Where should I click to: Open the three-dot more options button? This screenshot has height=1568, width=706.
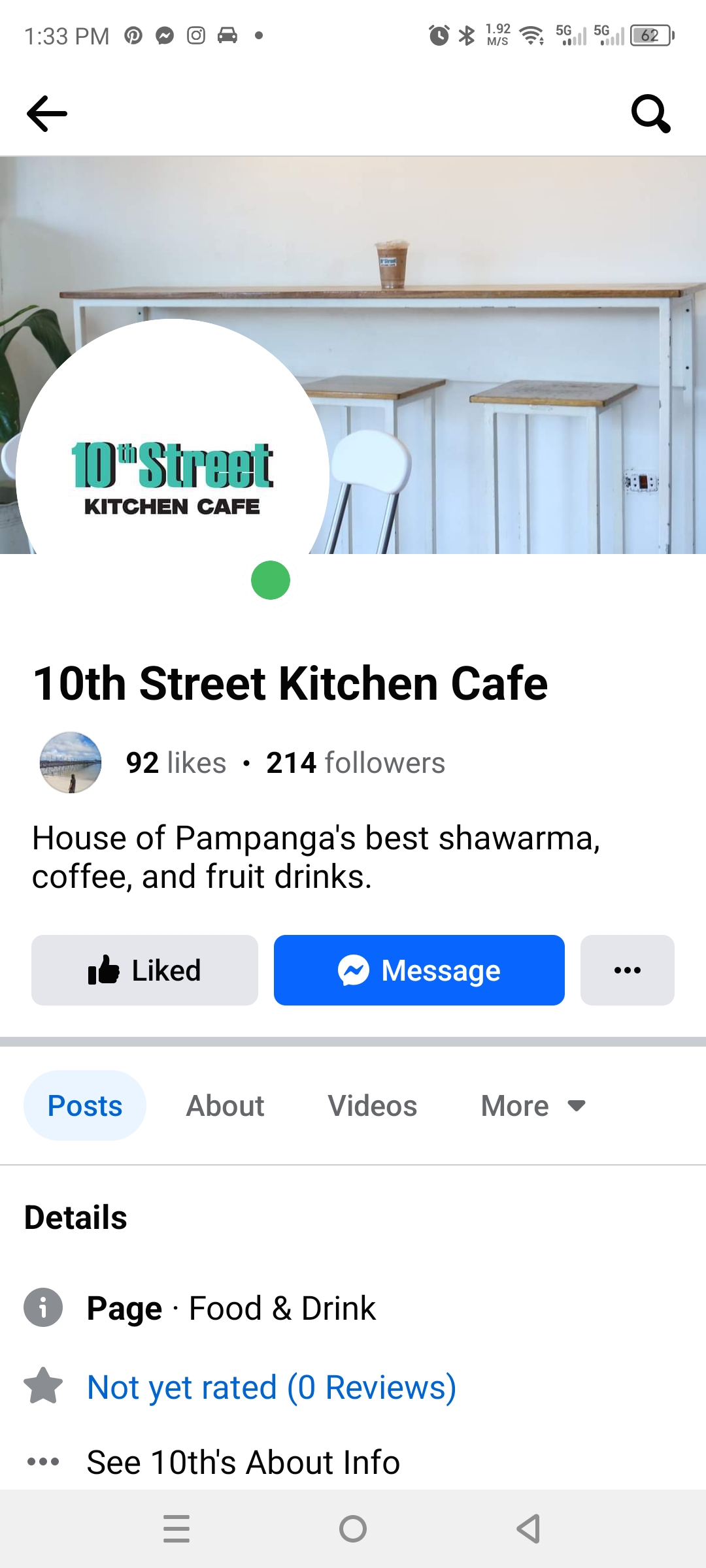[627, 970]
